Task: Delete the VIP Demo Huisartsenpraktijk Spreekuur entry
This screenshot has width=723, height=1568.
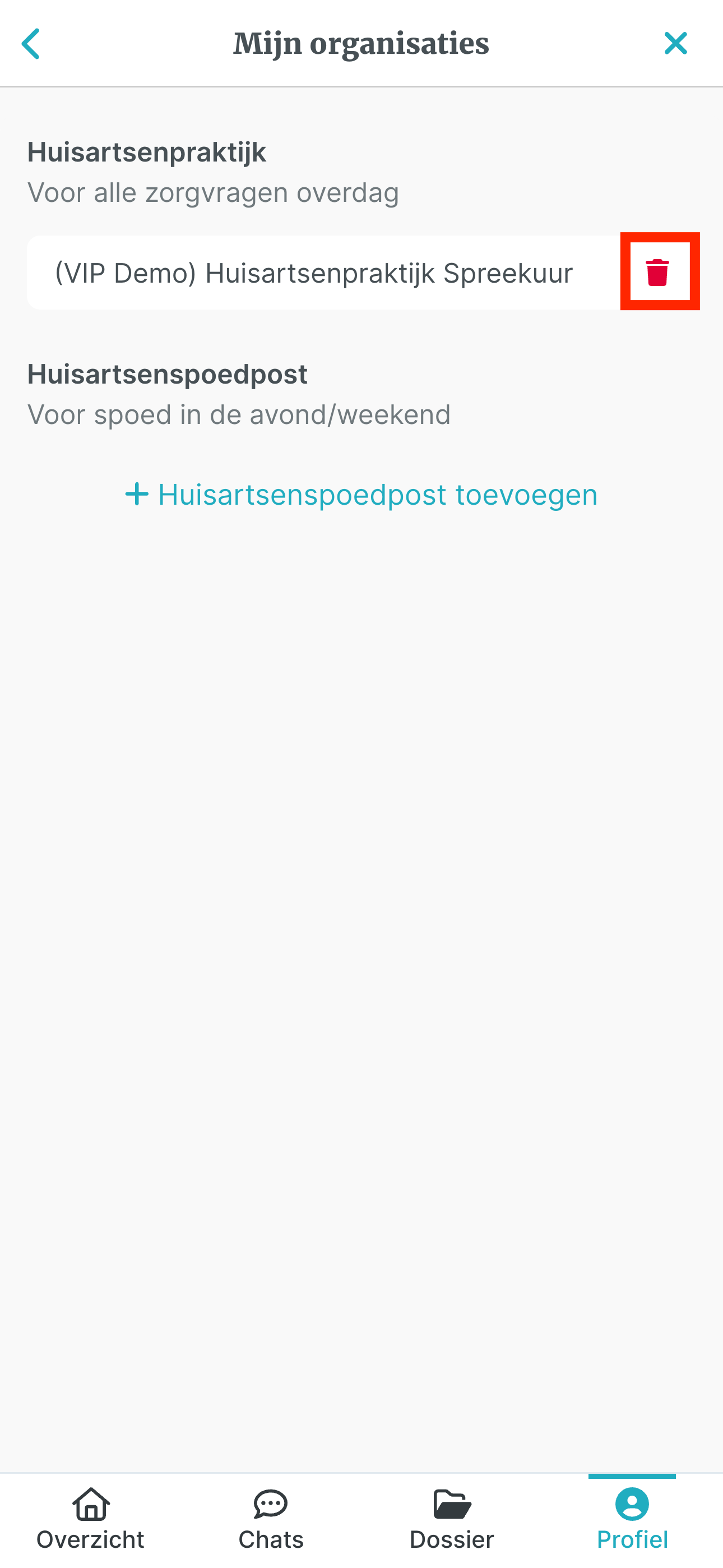Action: click(658, 272)
